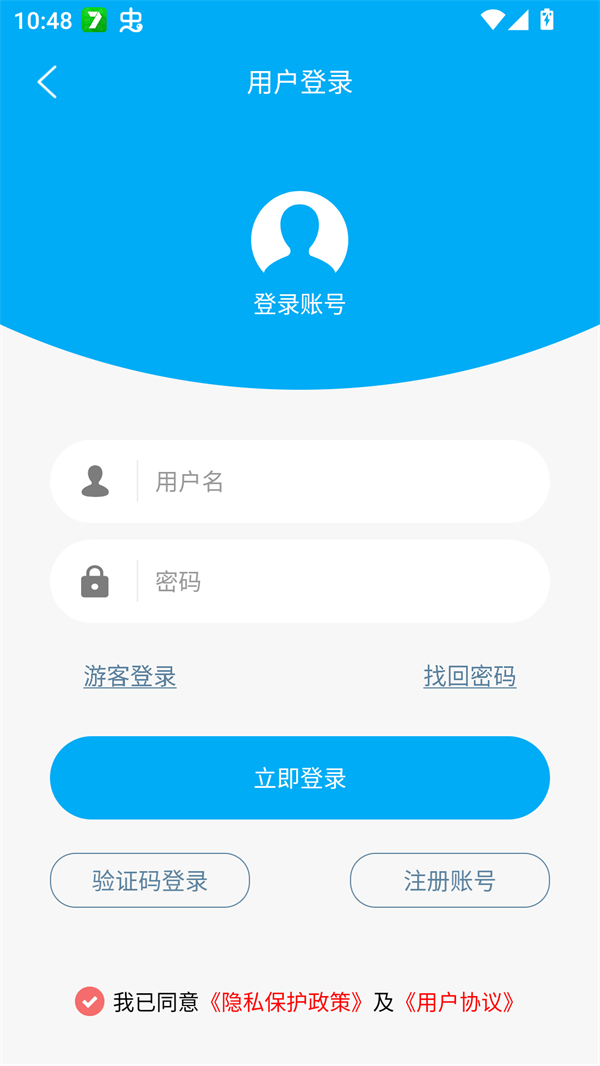
Task: Open 游客登录 guest login
Action: click(130, 677)
